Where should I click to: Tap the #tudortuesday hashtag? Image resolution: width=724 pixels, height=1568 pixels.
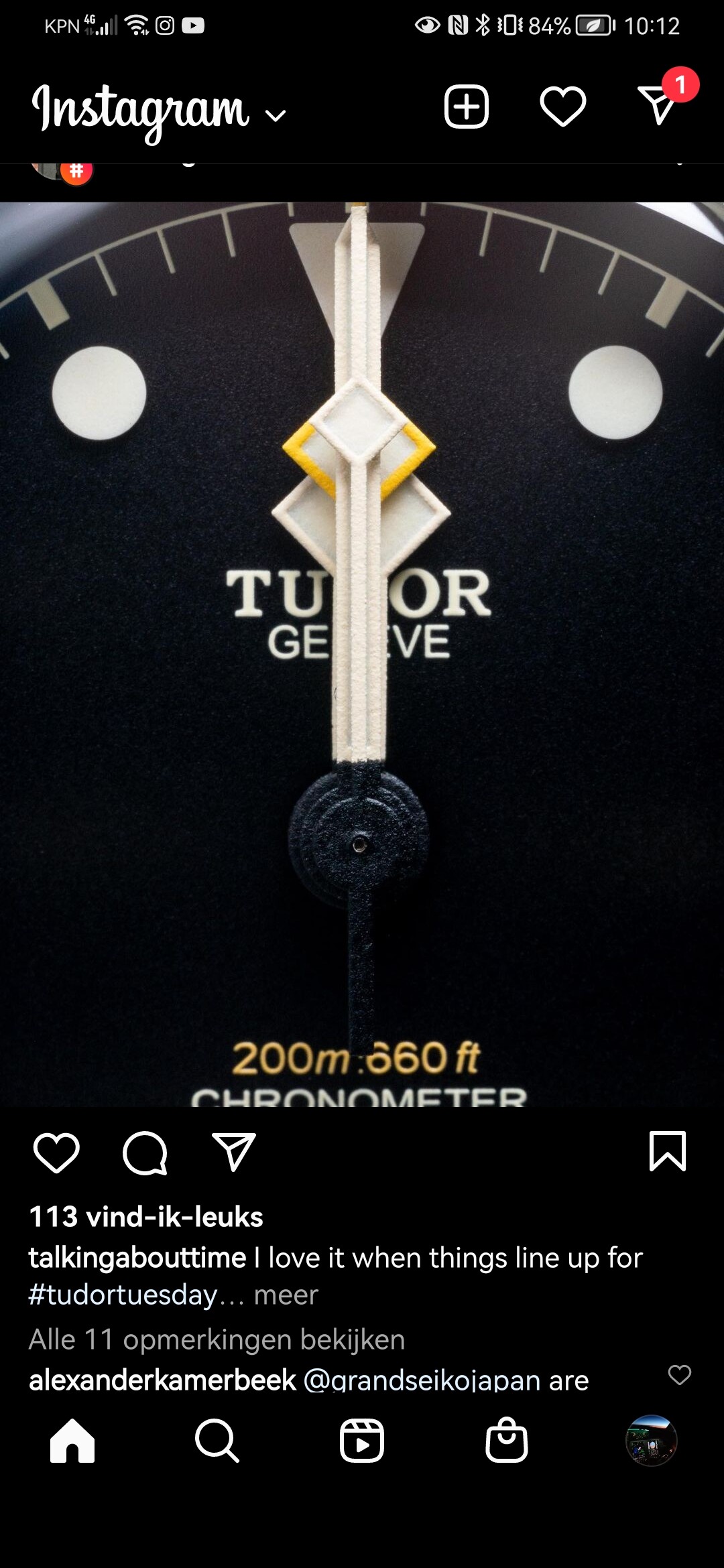(x=123, y=1295)
